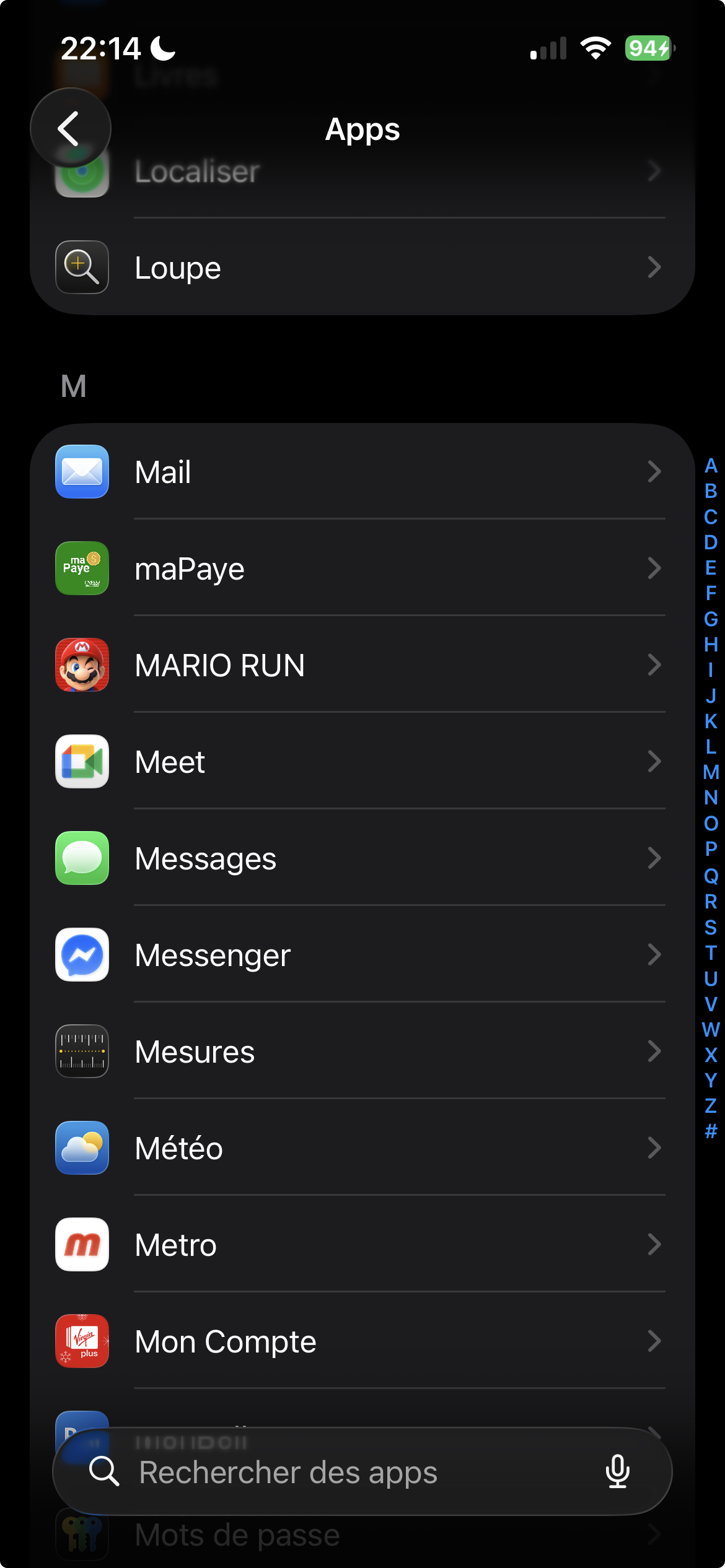The image size is (725, 1568).
Task: Tap the Météo weather icon
Action: [x=81, y=1148]
